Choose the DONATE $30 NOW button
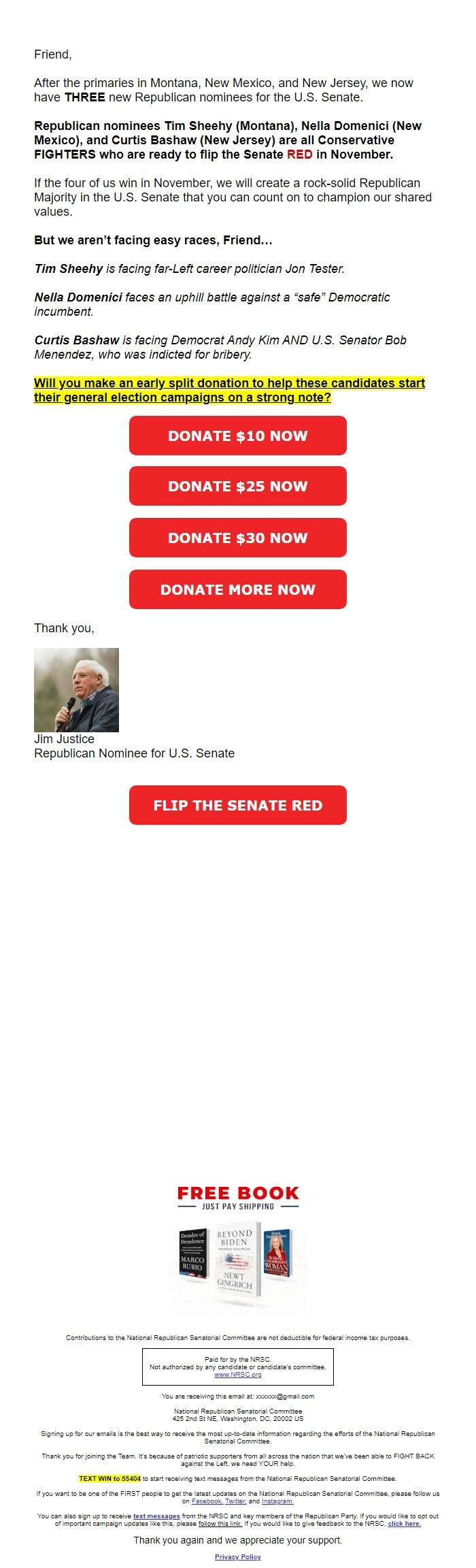 [x=237, y=538]
